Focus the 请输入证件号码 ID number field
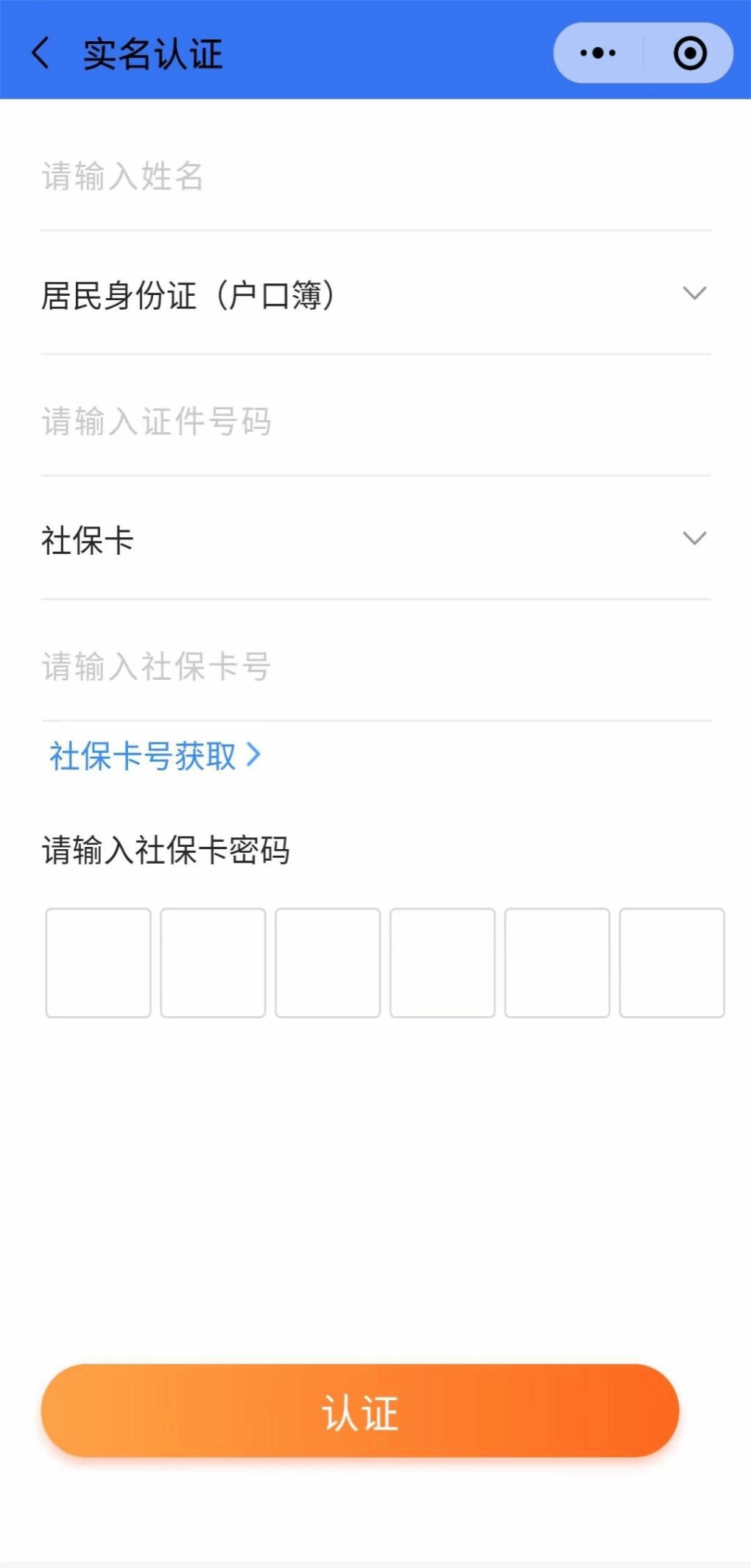The width and height of the screenshot is (751, 1568). [x=375, y=422]
